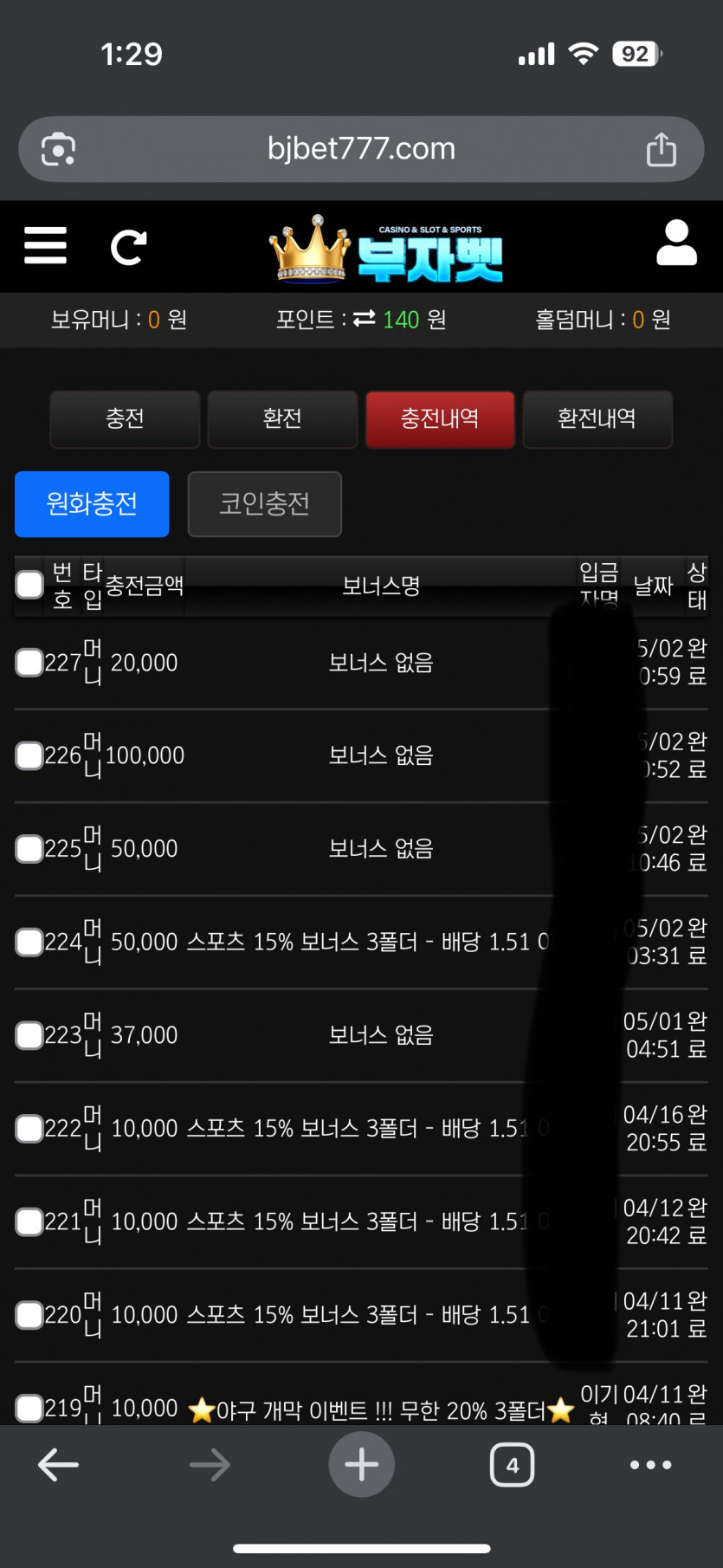
Task: Switch to the 환전 tab
Action: (x=282, y=418)
